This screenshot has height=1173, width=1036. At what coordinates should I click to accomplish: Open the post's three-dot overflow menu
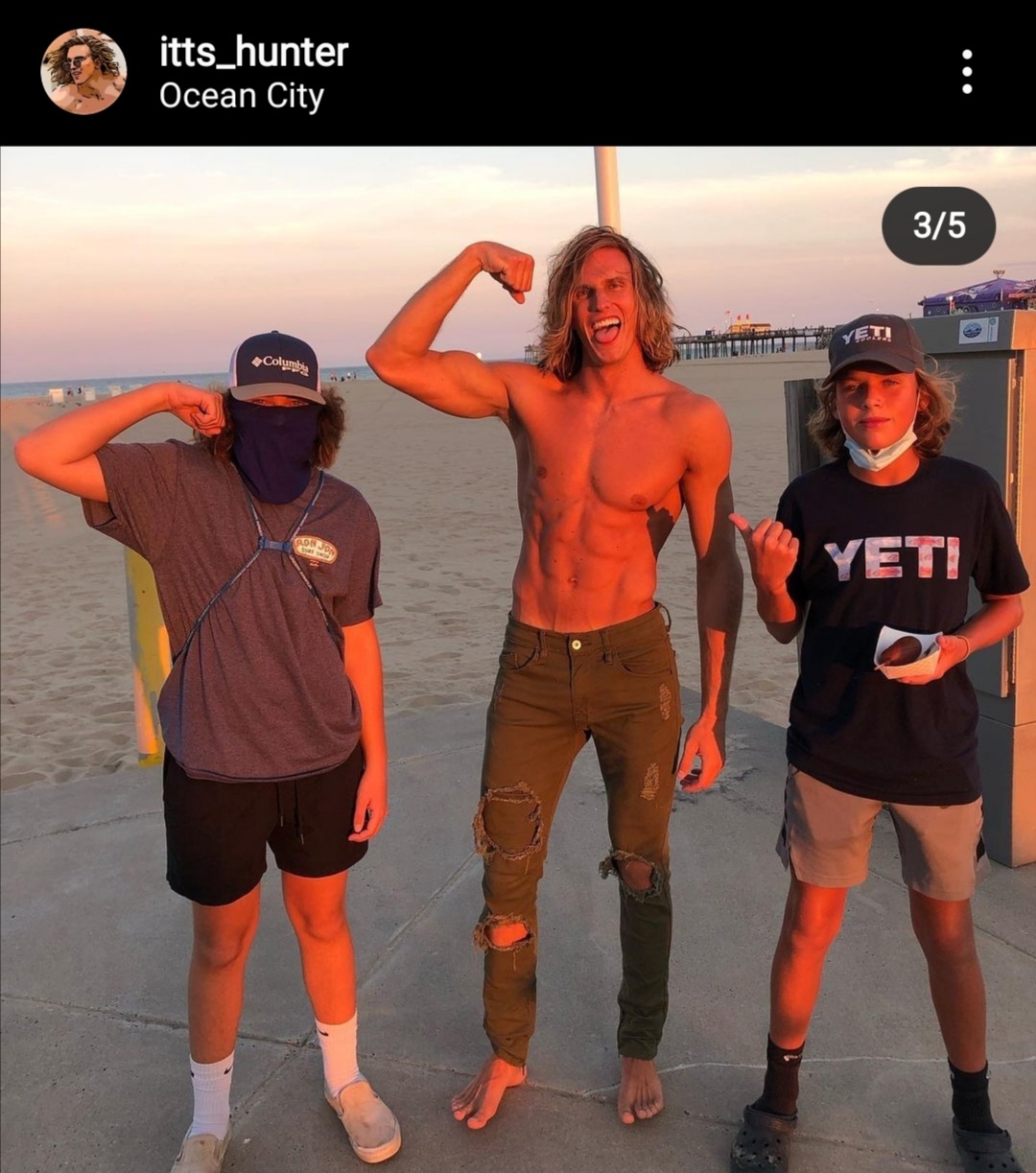pyautogui.click(x=966, y=72)
